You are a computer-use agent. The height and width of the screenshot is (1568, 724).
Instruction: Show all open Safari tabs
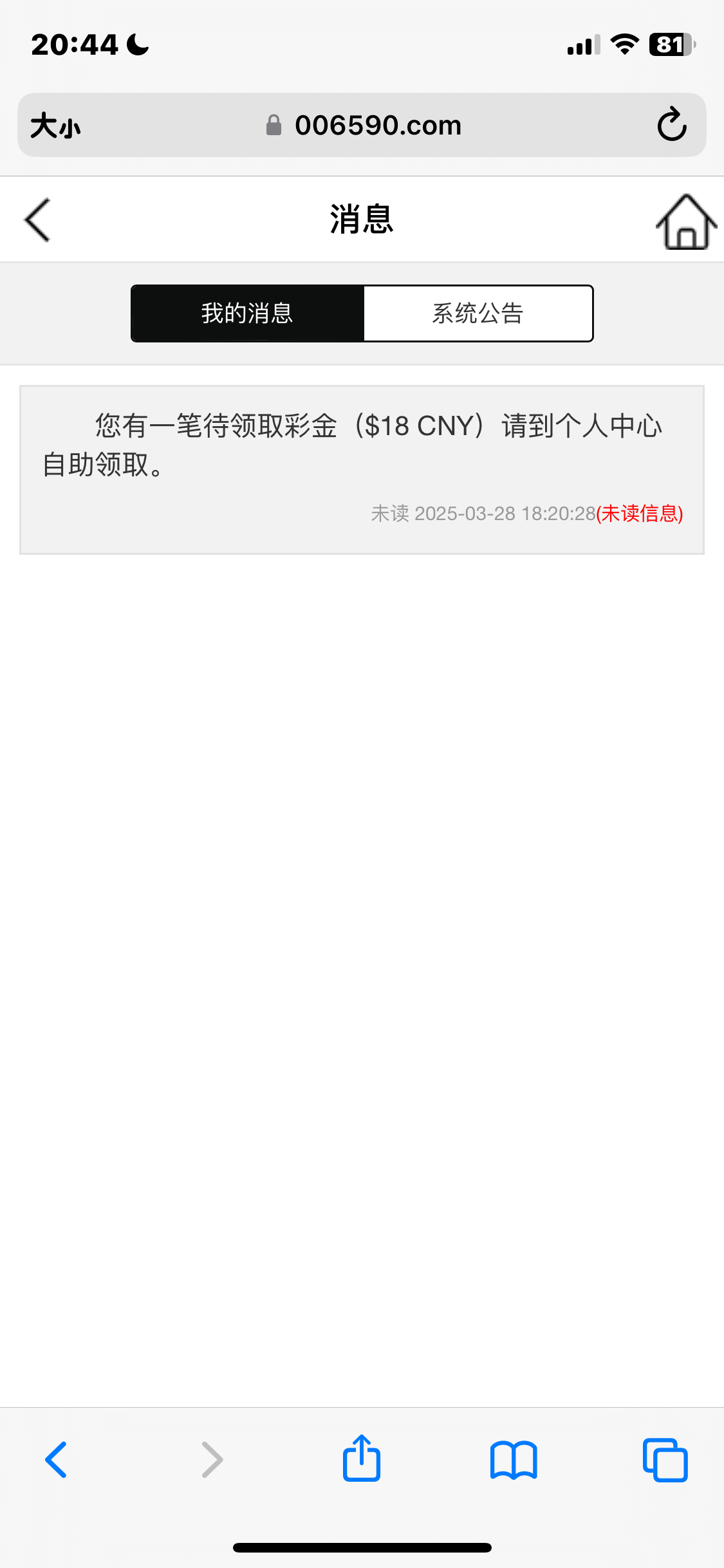[x=665, y=1459]
